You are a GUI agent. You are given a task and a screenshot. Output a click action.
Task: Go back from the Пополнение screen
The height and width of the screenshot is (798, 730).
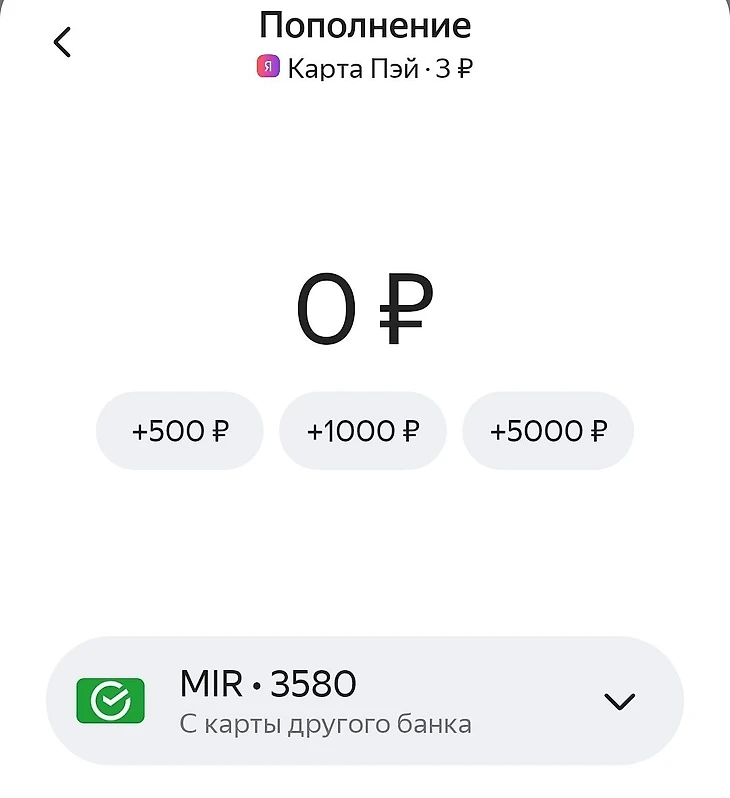pos(63,42)
